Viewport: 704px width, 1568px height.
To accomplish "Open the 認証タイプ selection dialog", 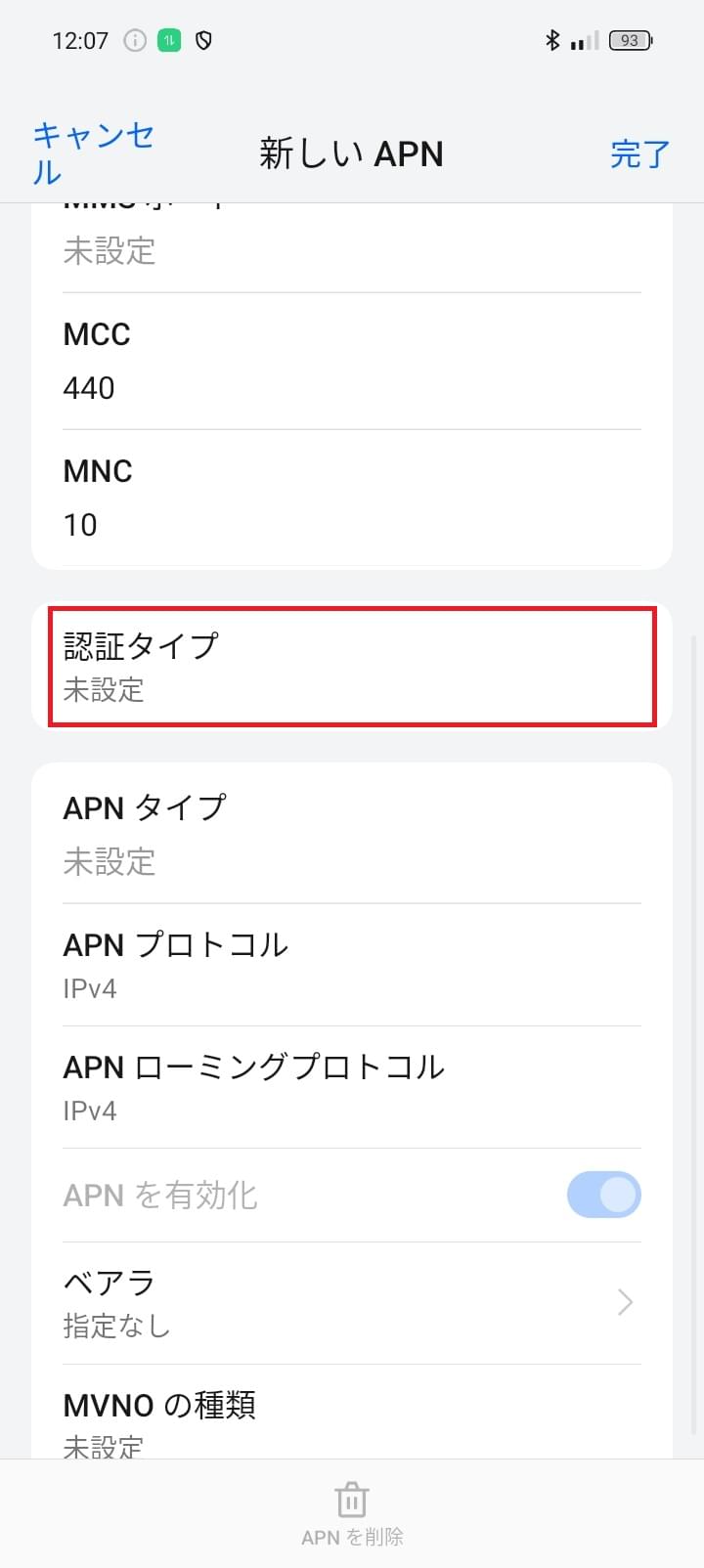I will tap(352, 667).
